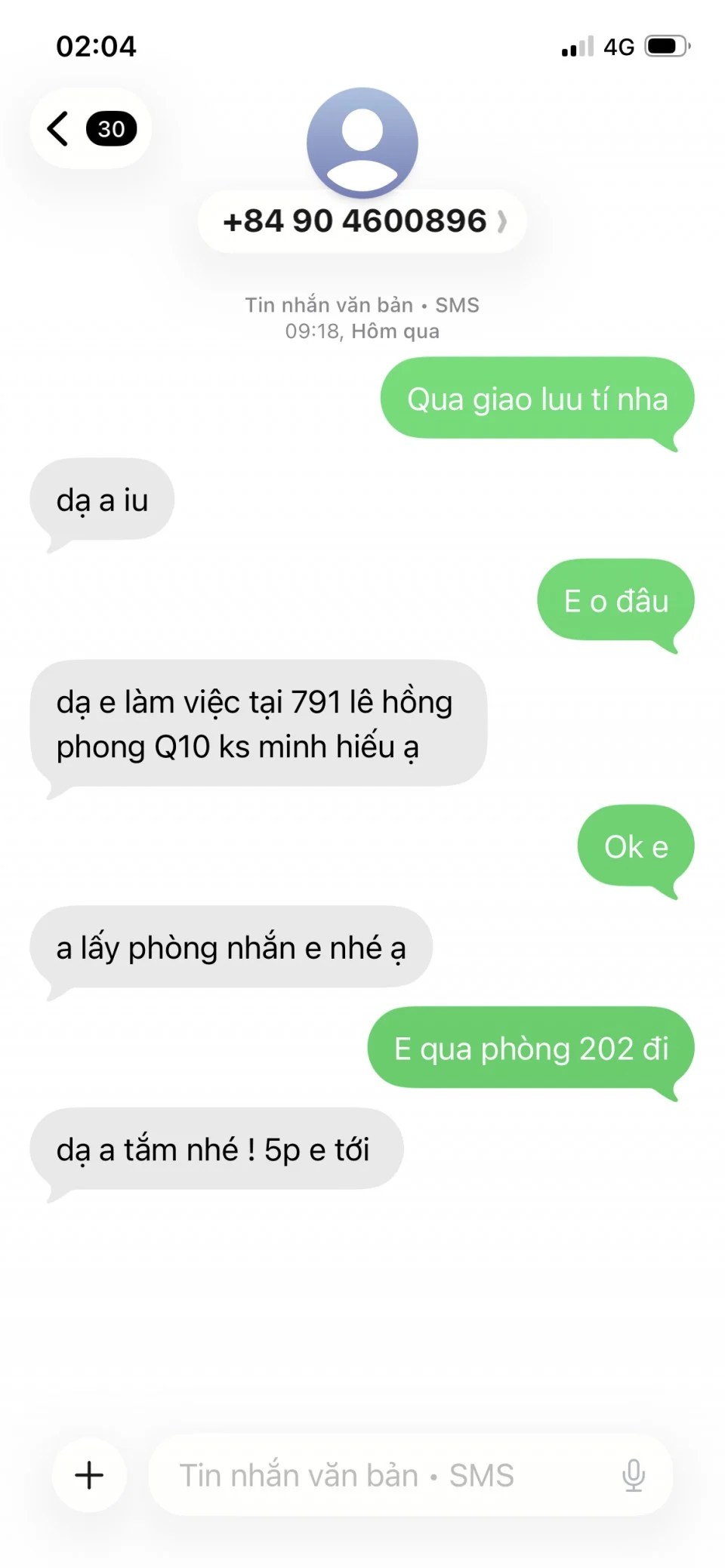Go back to the message list

pyautogui.click(x=89, y=129)
